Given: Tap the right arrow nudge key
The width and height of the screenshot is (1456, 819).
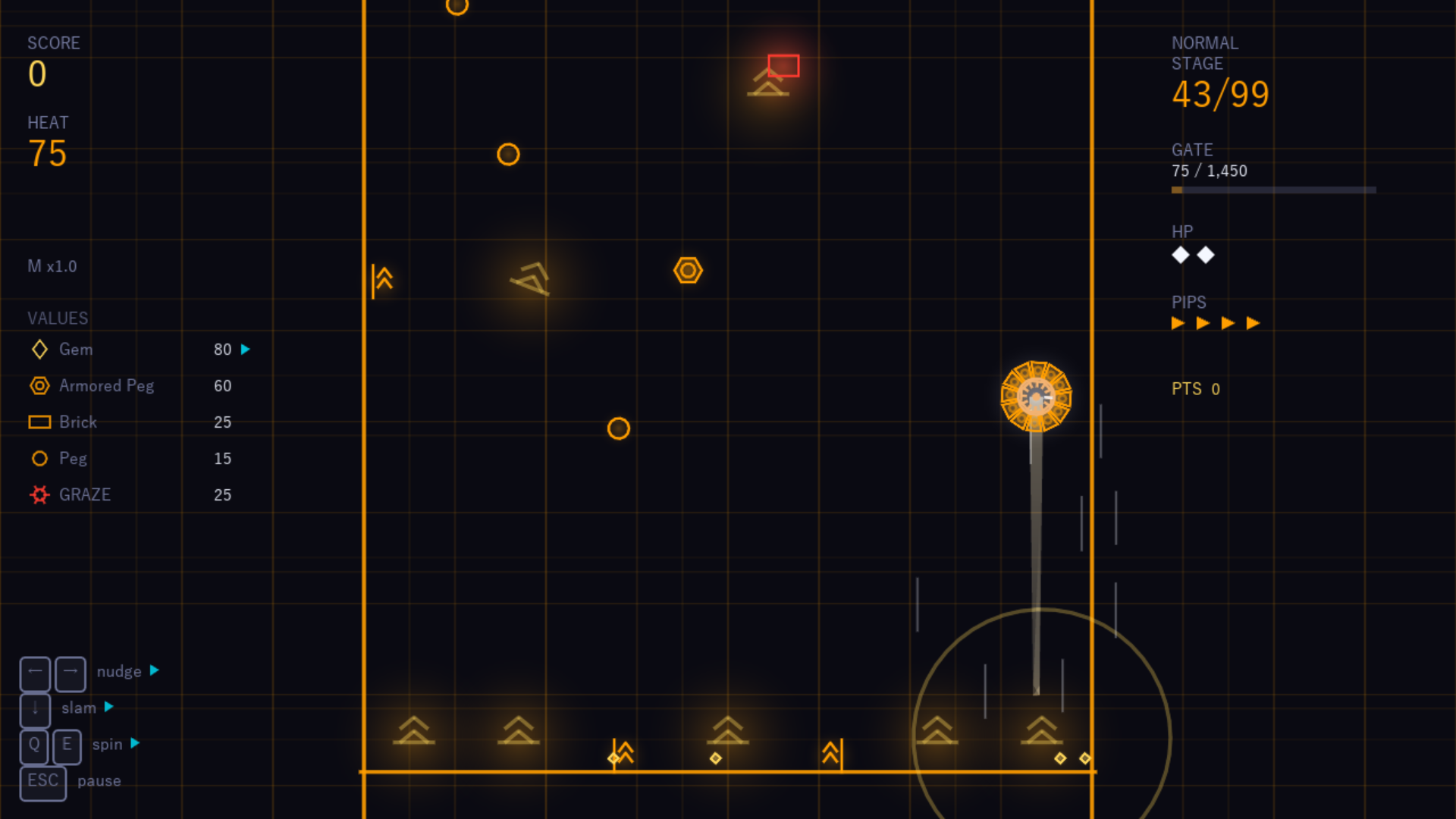Looking at the screenshot, I should point(71,673).
